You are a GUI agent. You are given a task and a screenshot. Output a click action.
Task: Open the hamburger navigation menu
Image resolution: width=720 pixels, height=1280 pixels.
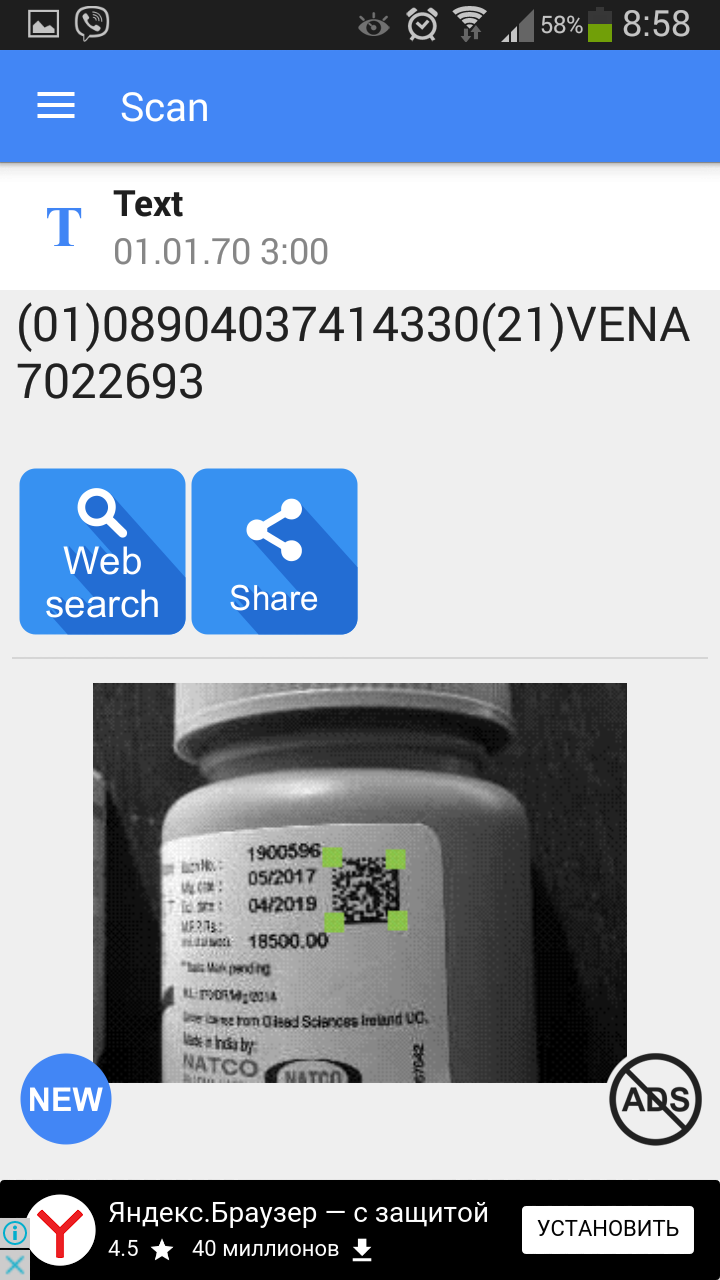pos(56,106)
